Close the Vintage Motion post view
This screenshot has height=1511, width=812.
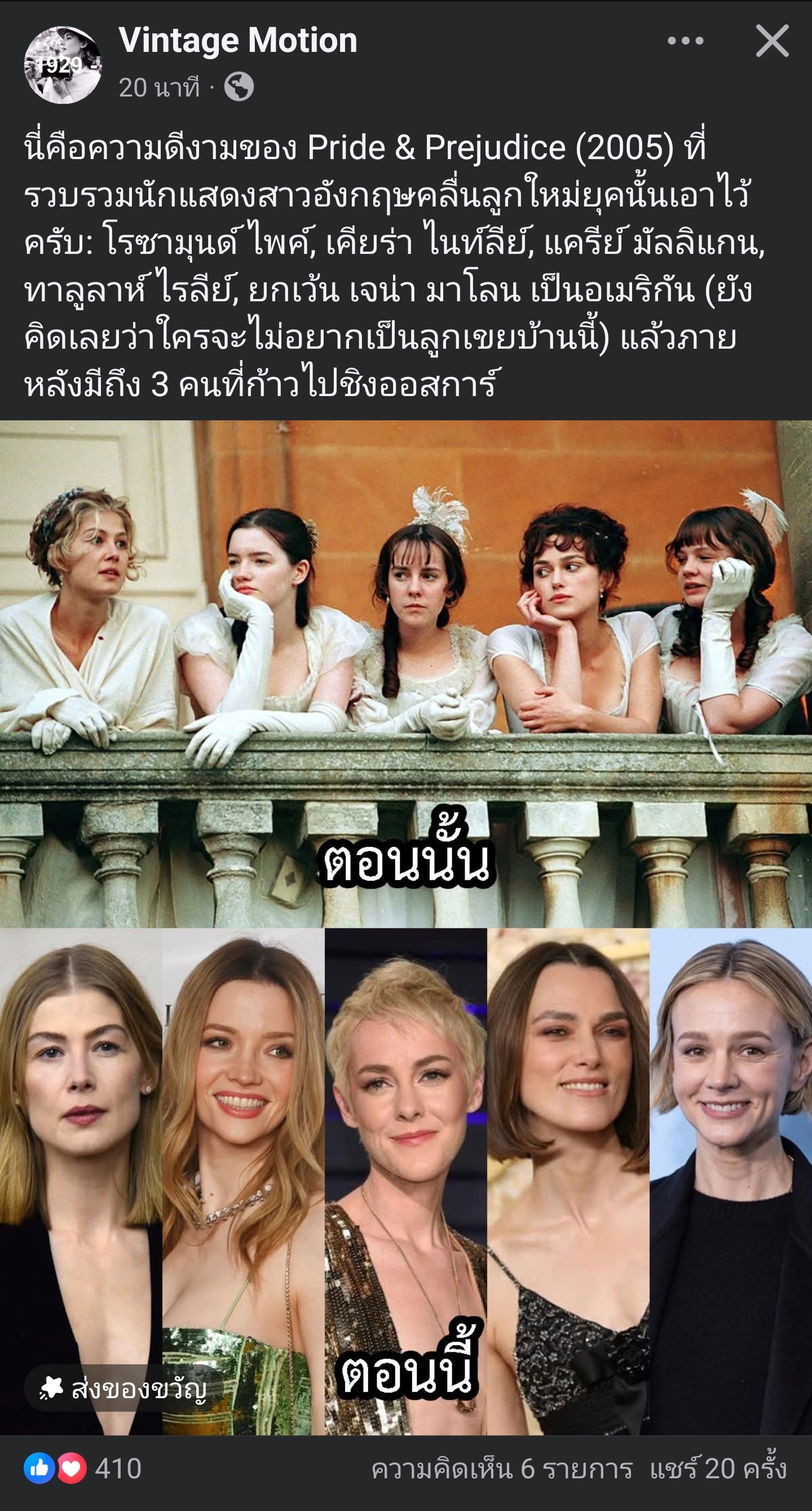pyautogui.click(x=771, y=41)
